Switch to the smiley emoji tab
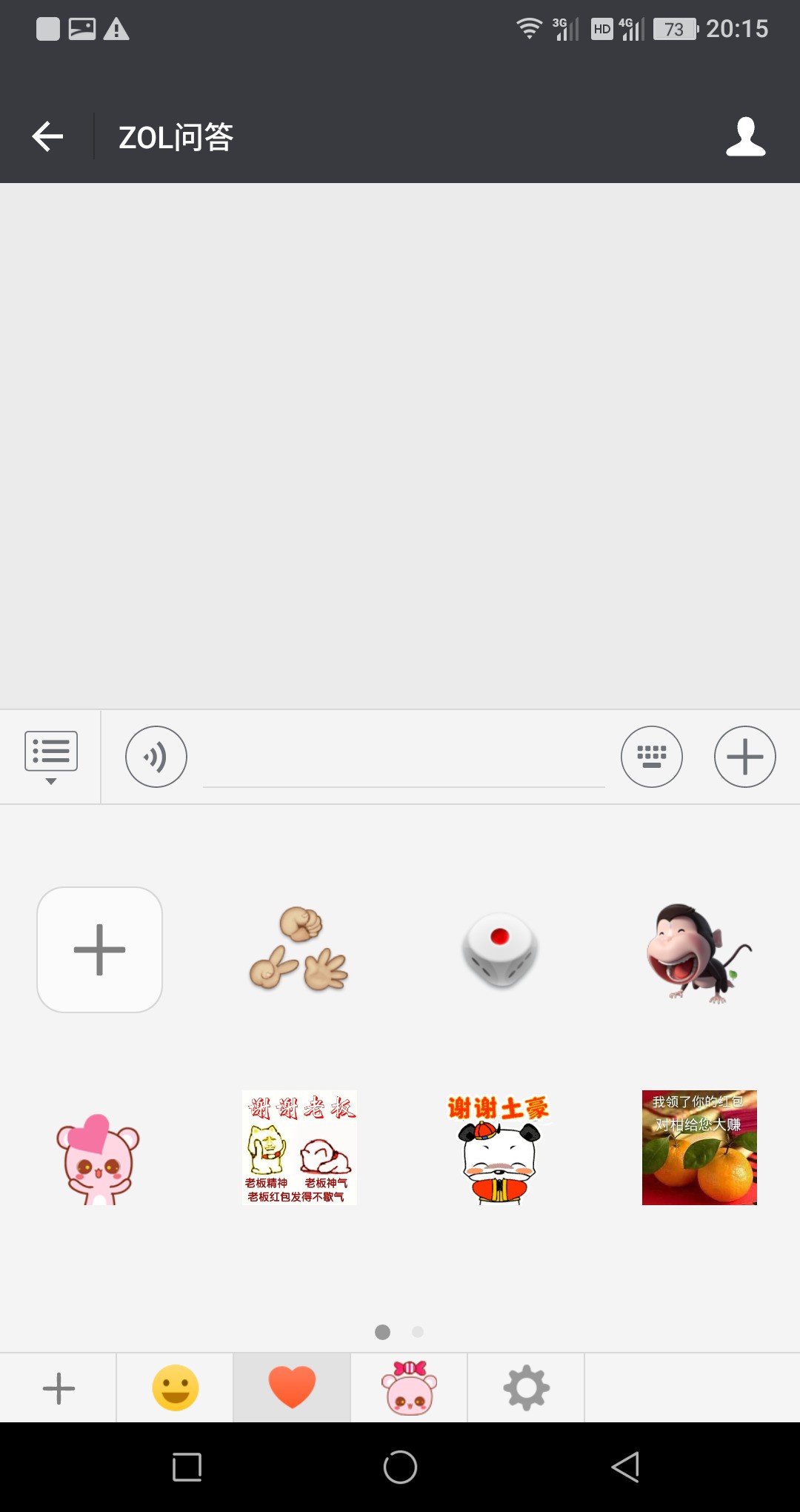The width and height of the screenshot is (800, 1512). pyautogui.click(x=176, y=1387)
